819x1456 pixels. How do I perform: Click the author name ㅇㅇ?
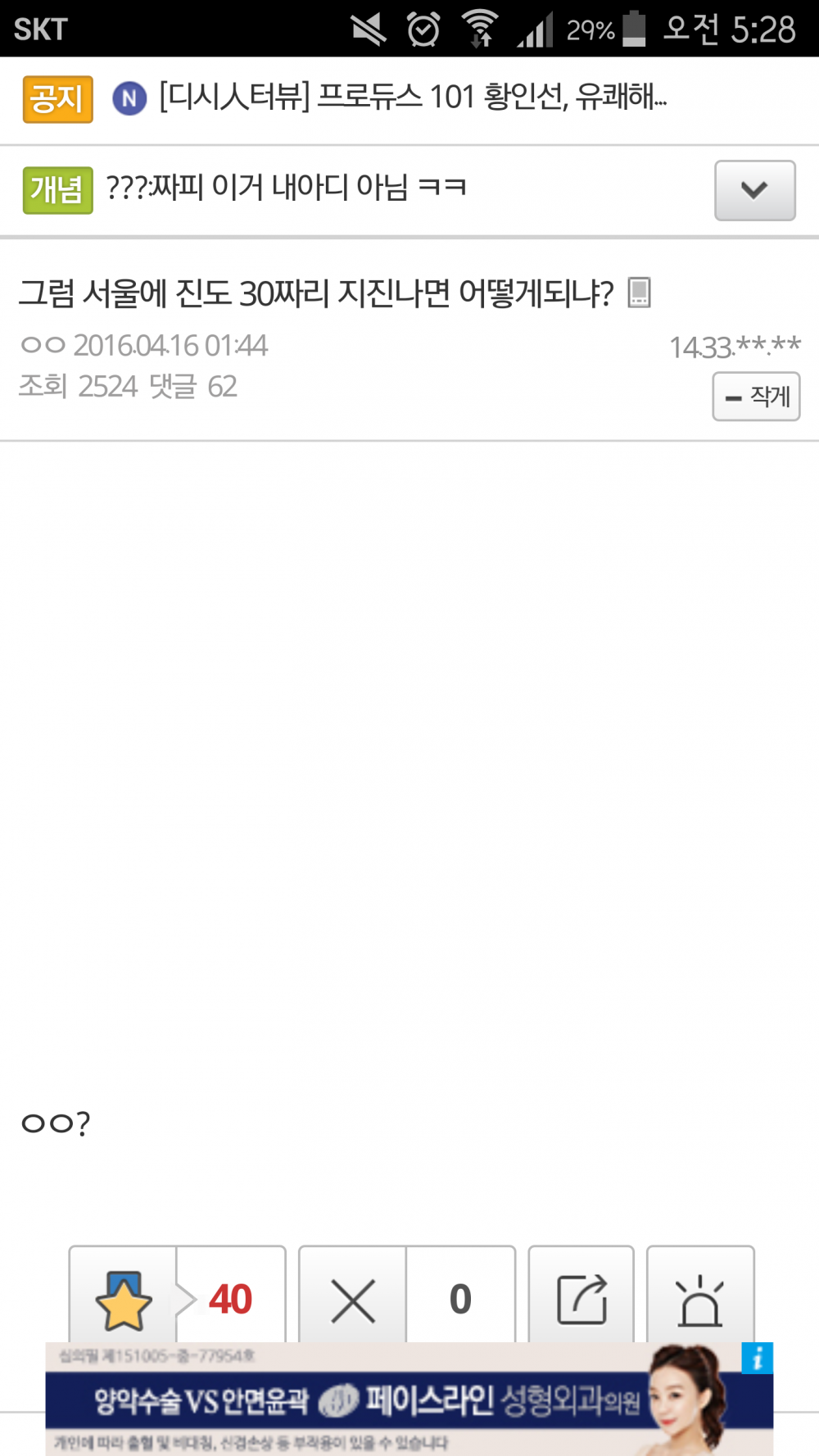click(42, 346)
